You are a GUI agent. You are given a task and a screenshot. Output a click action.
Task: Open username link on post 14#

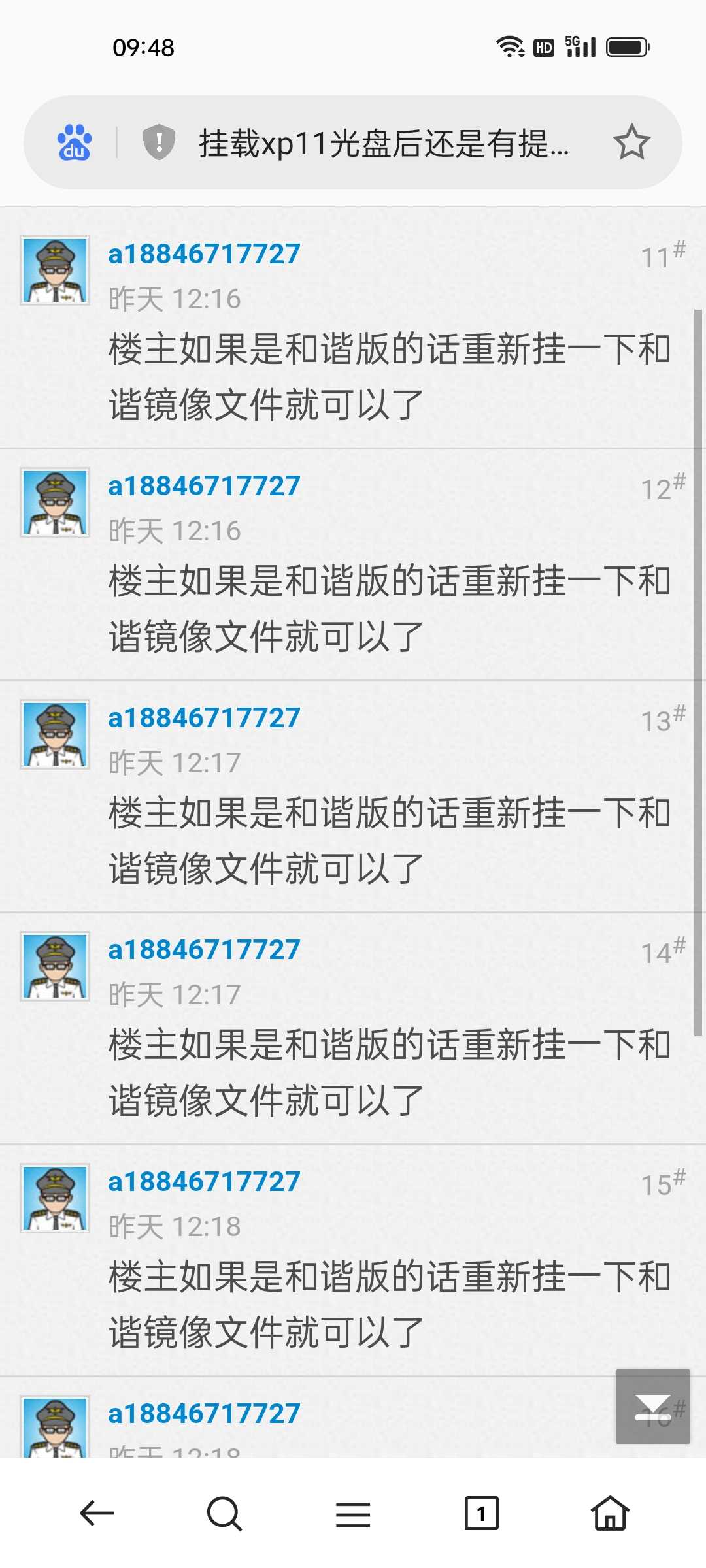[203, 951]
